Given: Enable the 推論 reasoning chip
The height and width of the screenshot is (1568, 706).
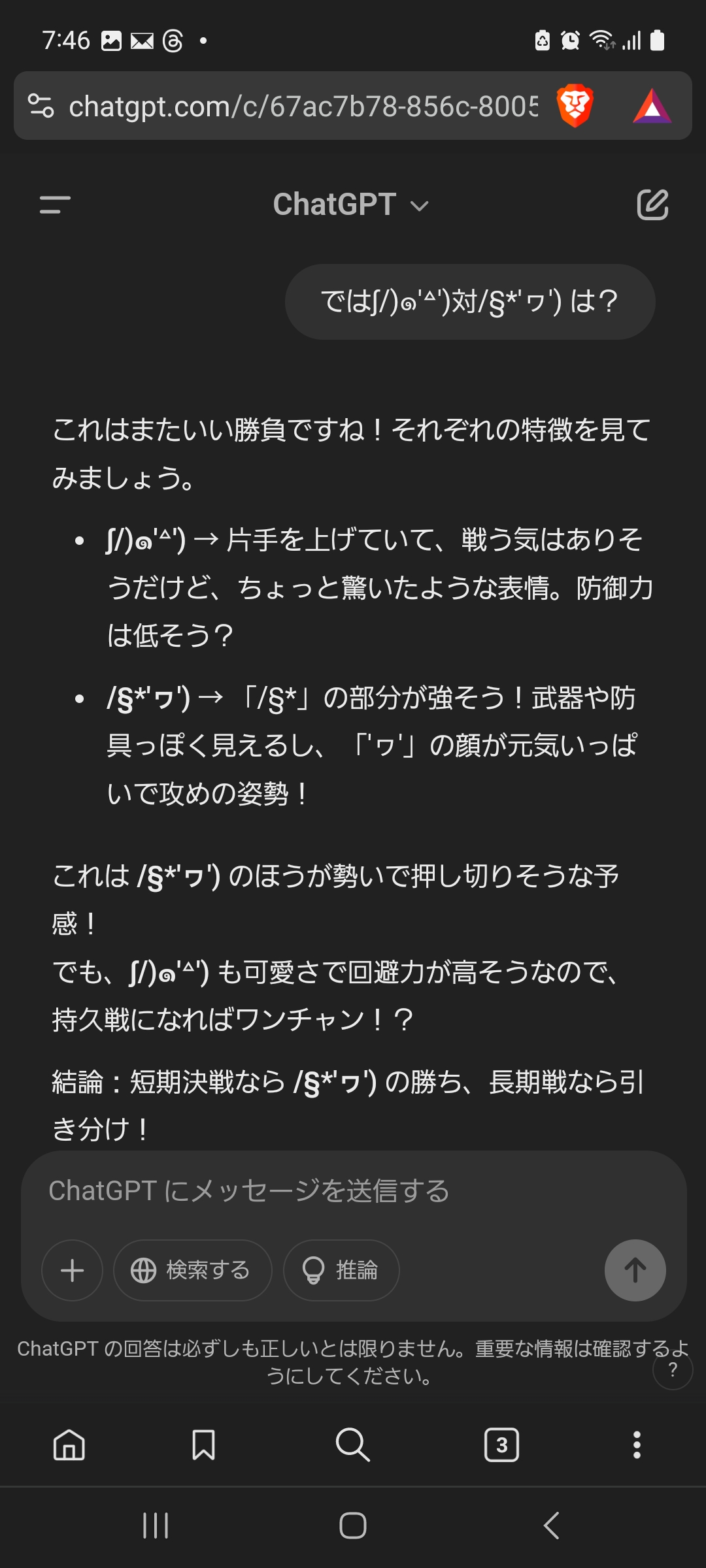Looking at the screenshot, I should pyautogui.click(x=341, y=1270).
